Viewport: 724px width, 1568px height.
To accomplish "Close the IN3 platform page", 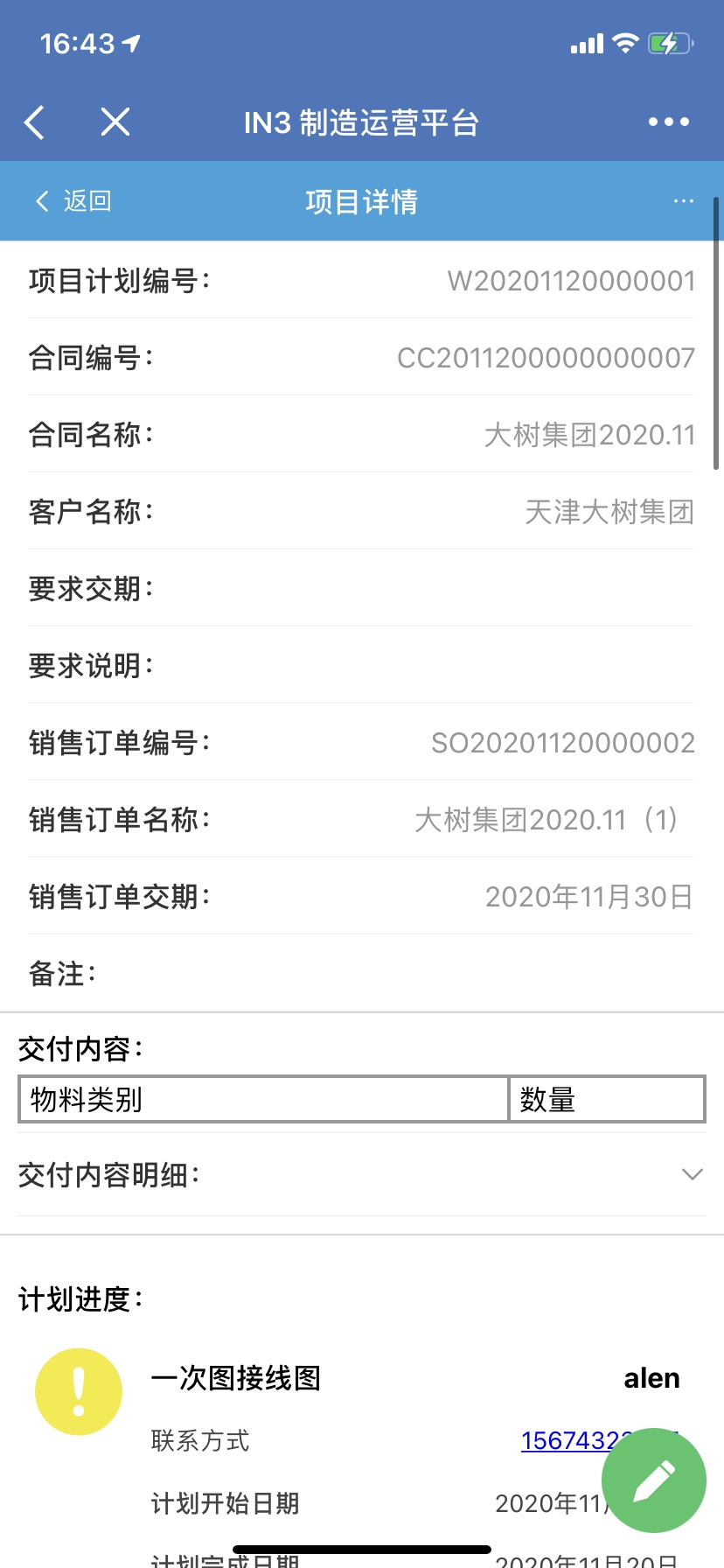I will [x=115, y=122].
